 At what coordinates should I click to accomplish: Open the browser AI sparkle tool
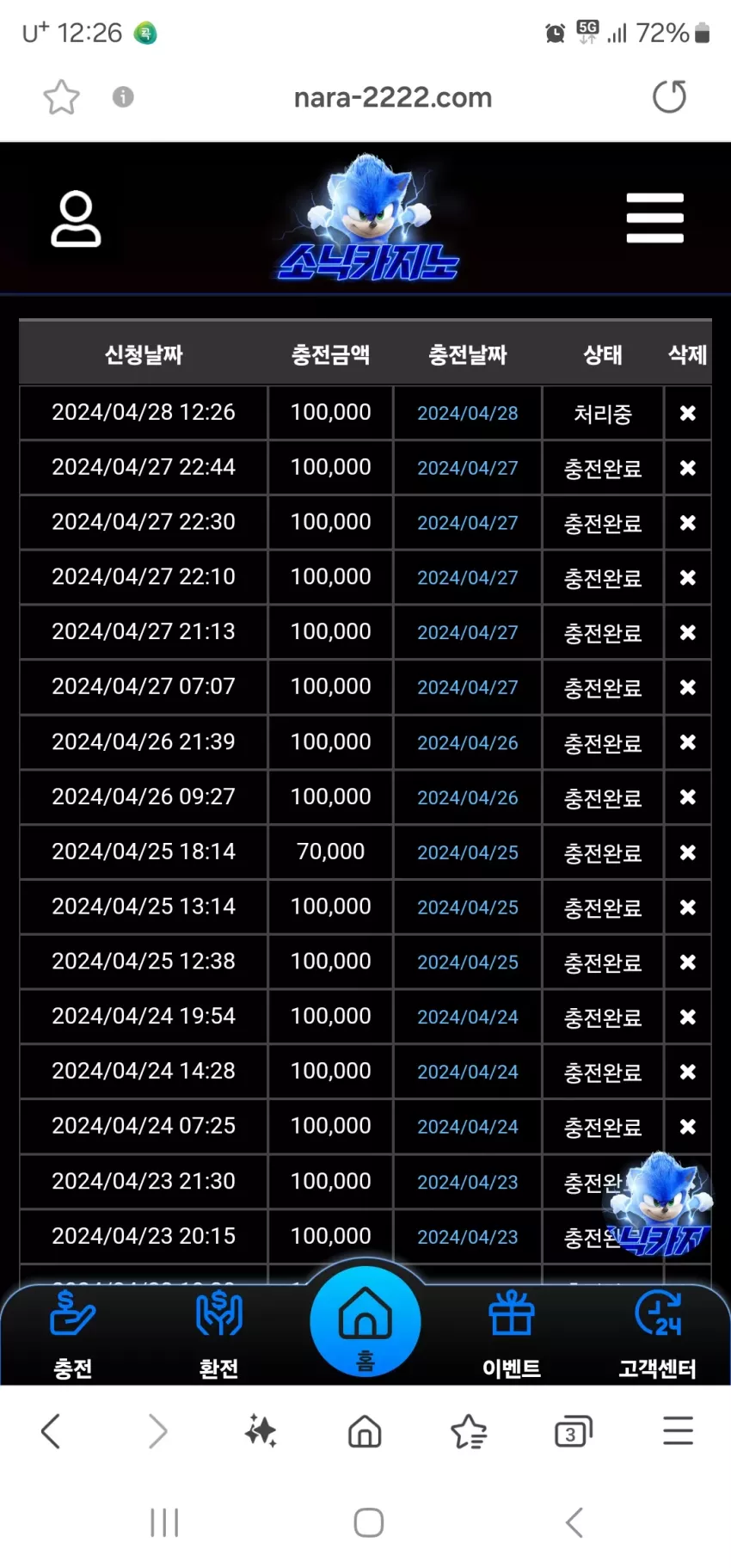pos(261,1431)
